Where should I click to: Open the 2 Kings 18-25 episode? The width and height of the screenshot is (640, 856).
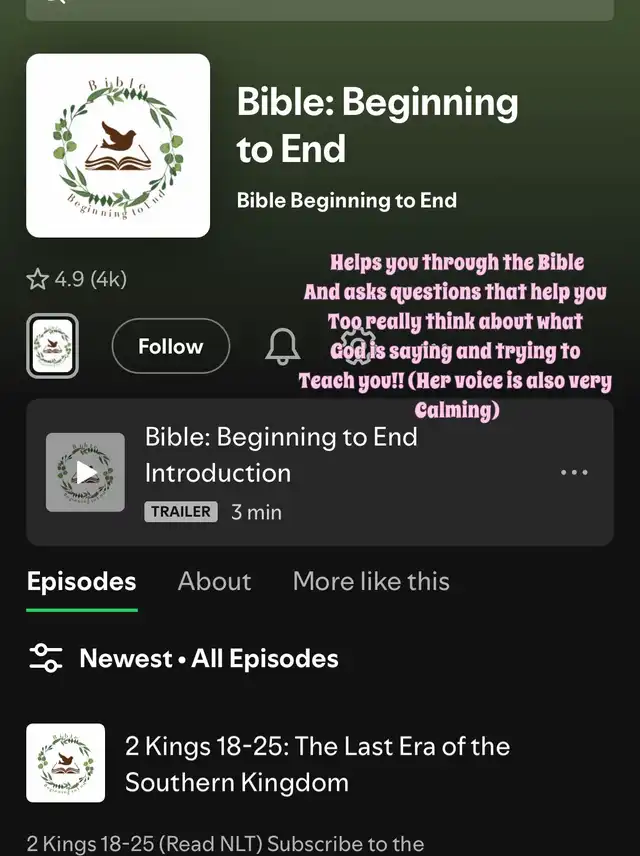[317, 764]
